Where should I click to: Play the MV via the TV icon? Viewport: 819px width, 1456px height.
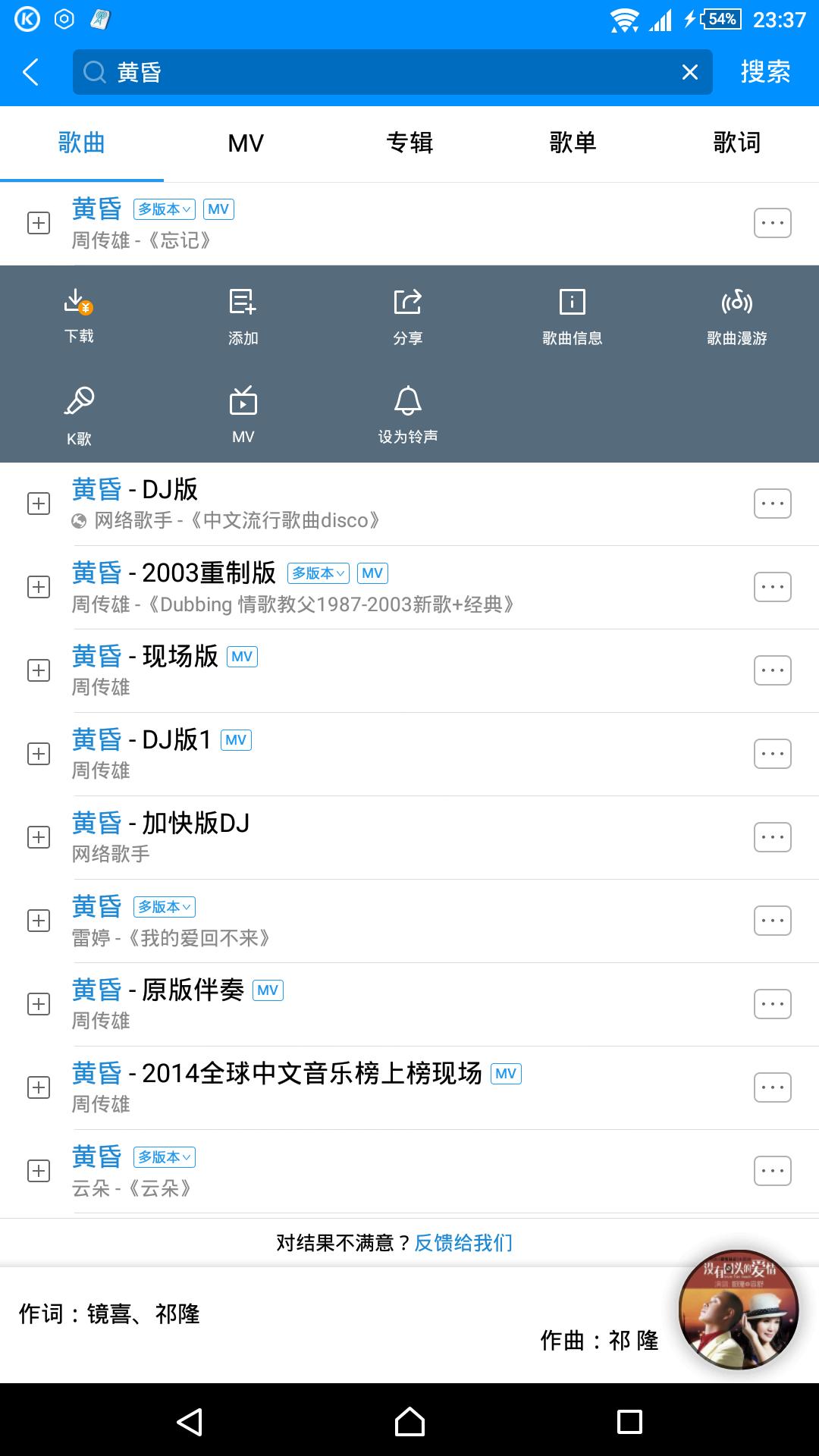pyautogui.click(x=241, y=413)
